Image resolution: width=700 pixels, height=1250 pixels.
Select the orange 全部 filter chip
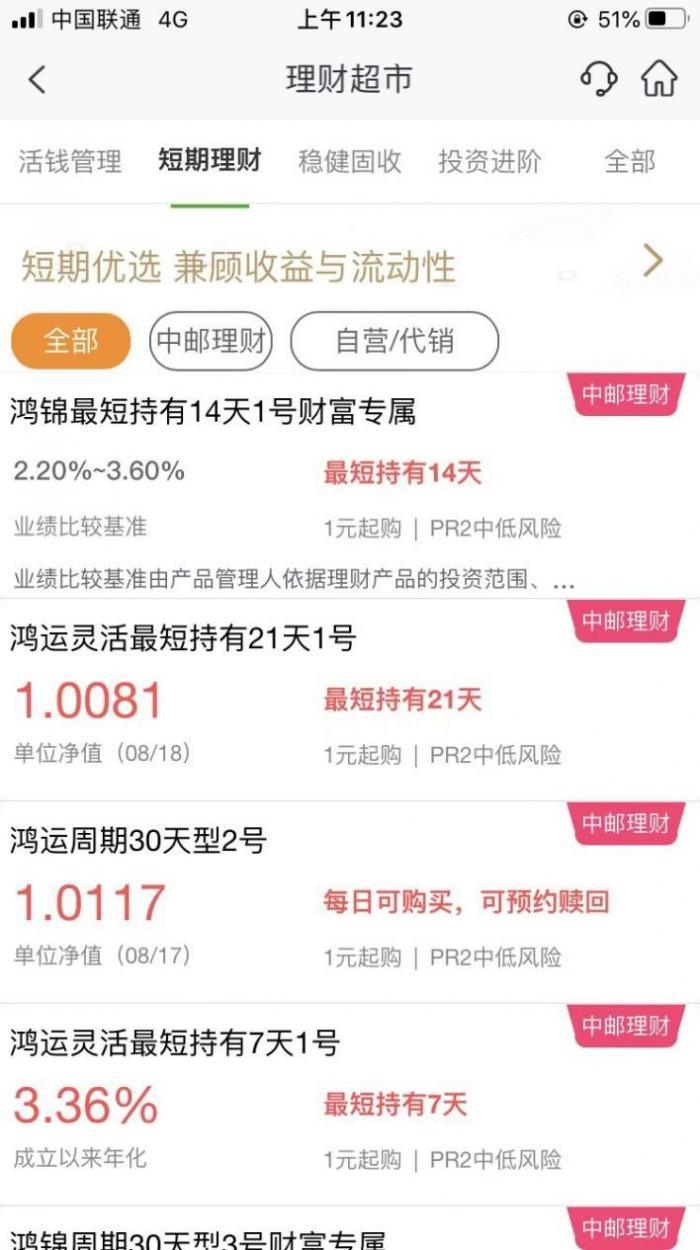[71, 341]
